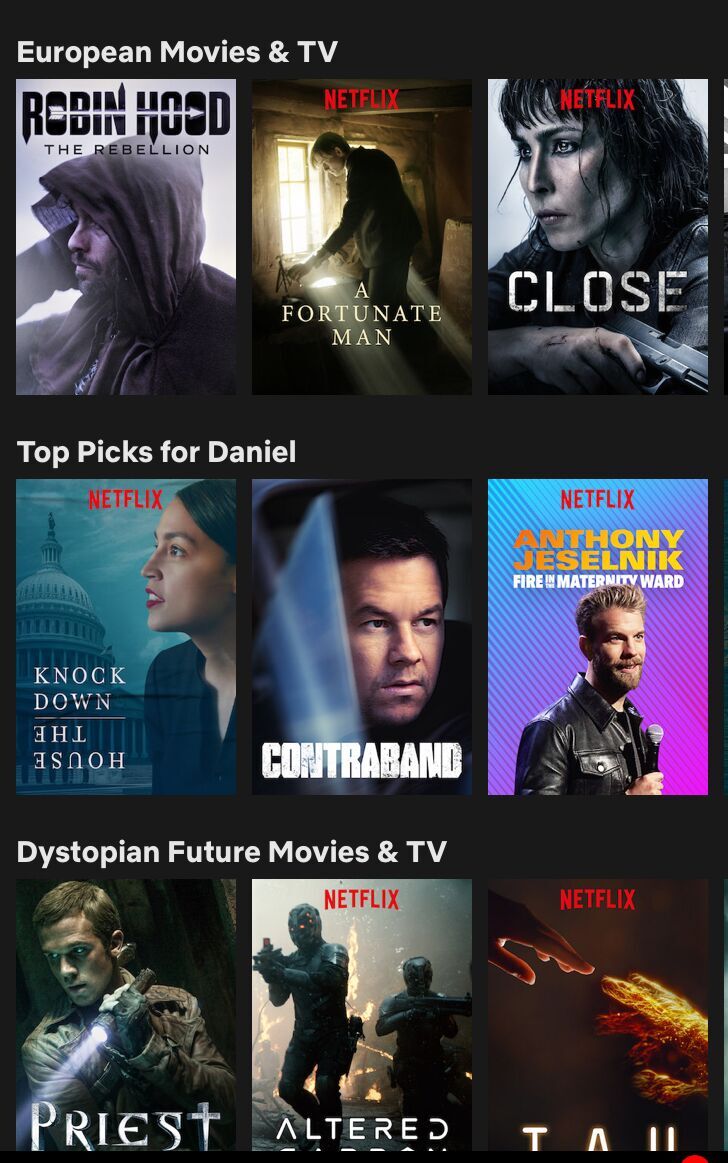Open the Contraband movie tile
Viewport: 728px width, 1163px height.
[362, 637]
